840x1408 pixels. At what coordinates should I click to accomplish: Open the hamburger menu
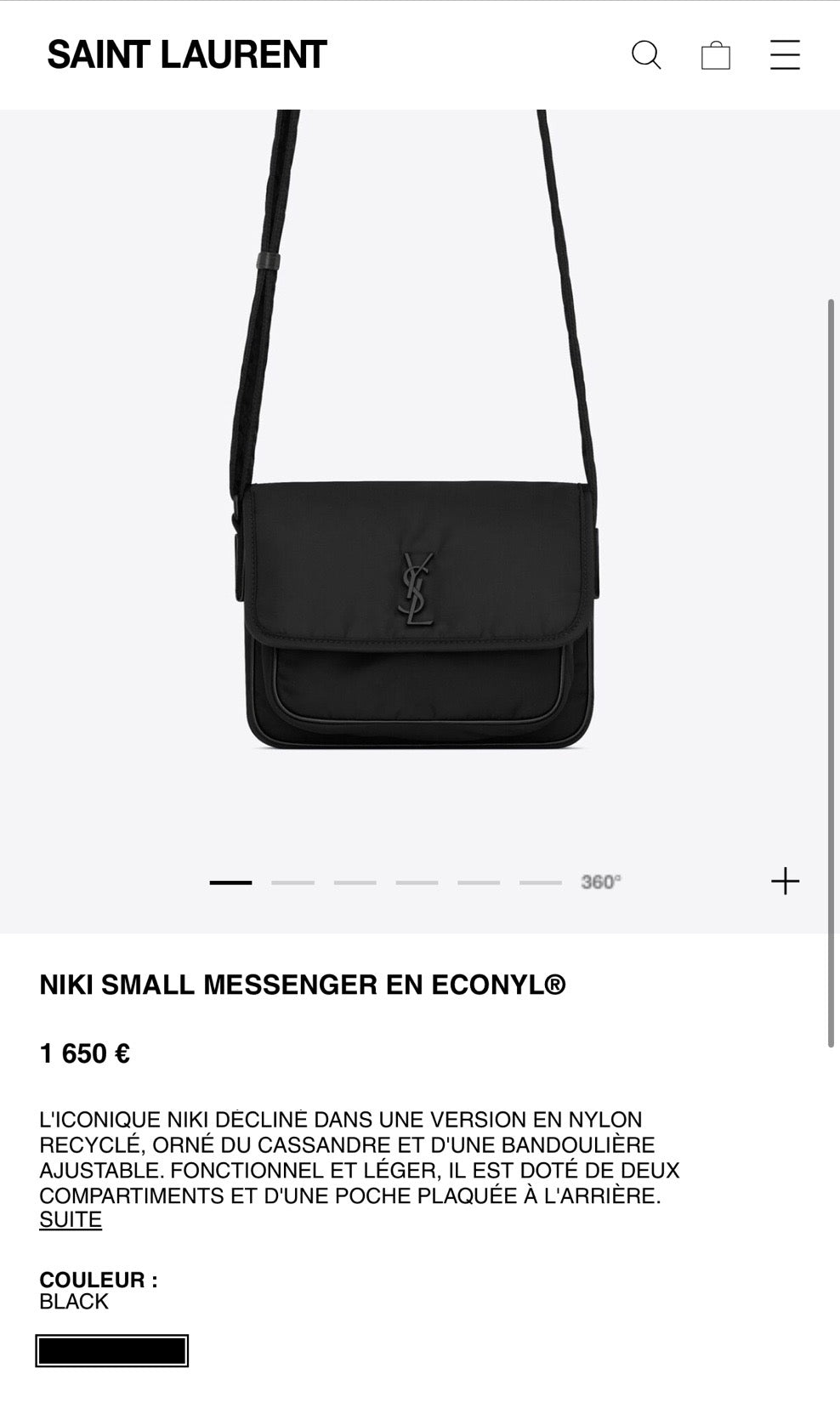tap(785, 55)
